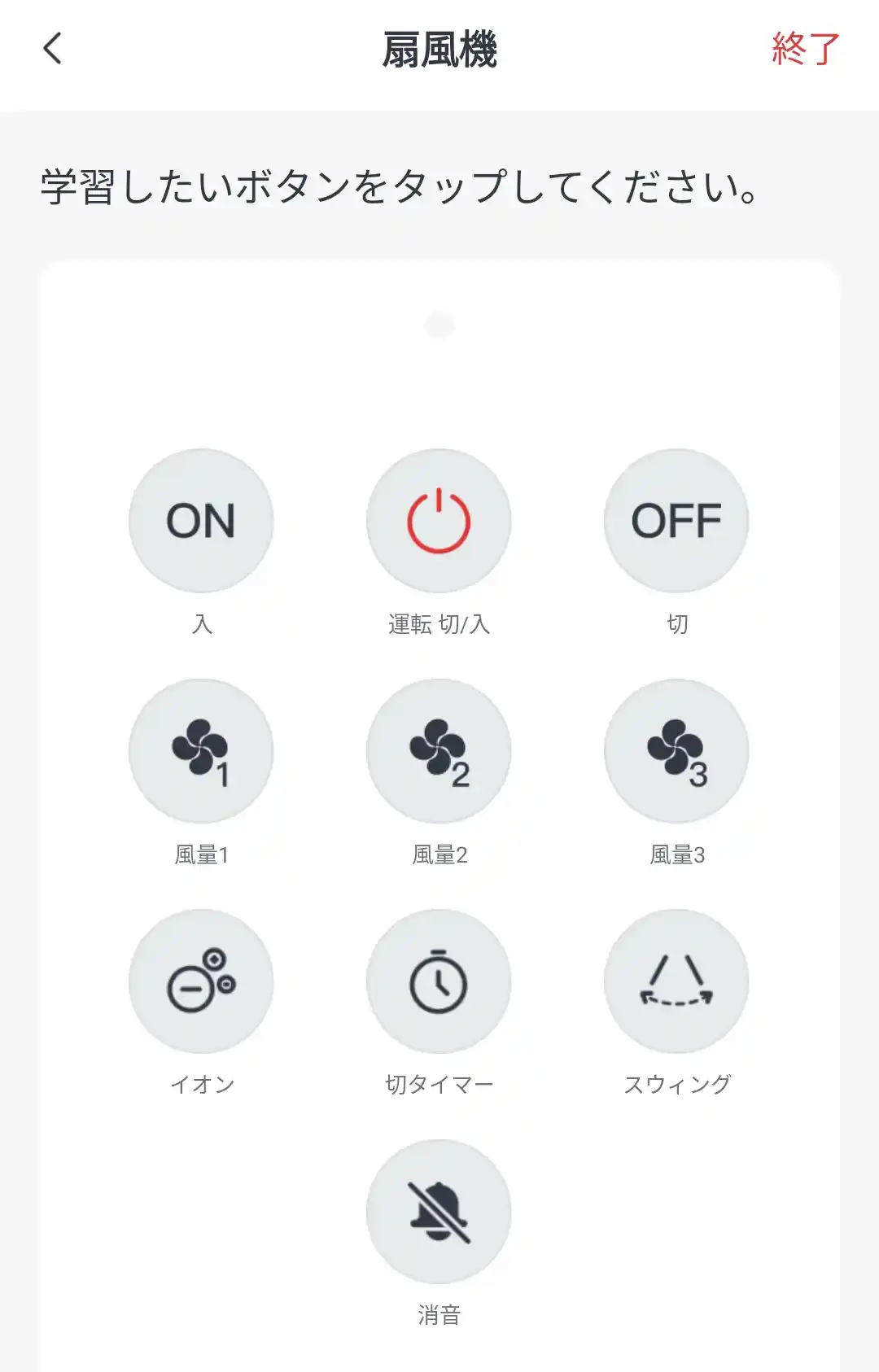Select the 風量2 fan speed icon
The height and width of the screenshot is (1372, 879).
438,752
